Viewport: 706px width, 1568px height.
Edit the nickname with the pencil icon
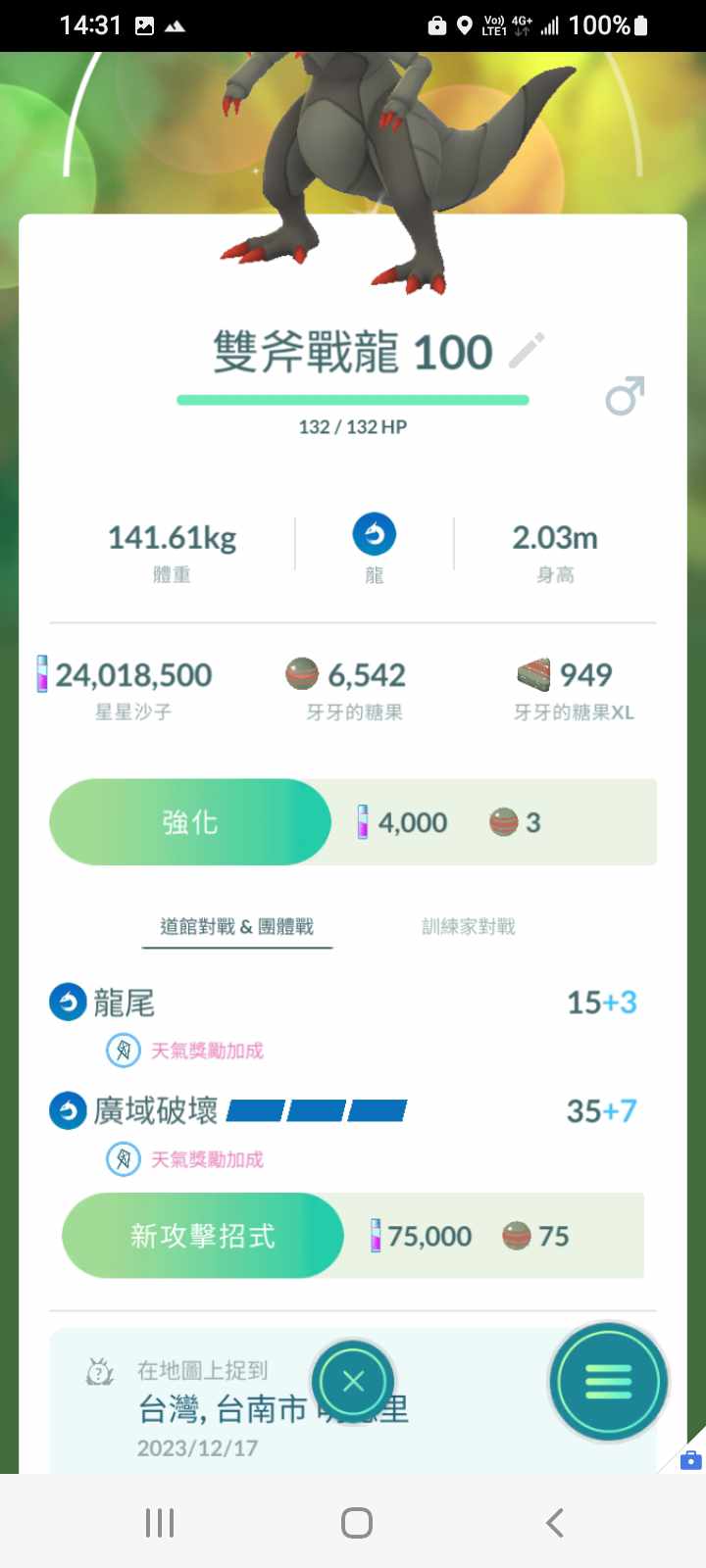coord(527,350)
